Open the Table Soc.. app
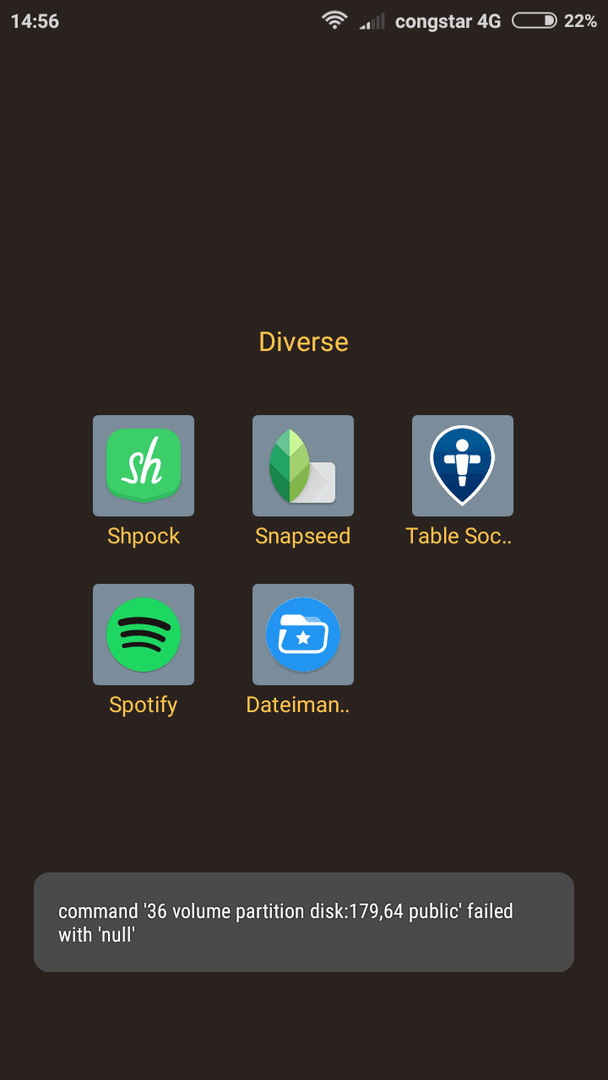 coord(462,466)
